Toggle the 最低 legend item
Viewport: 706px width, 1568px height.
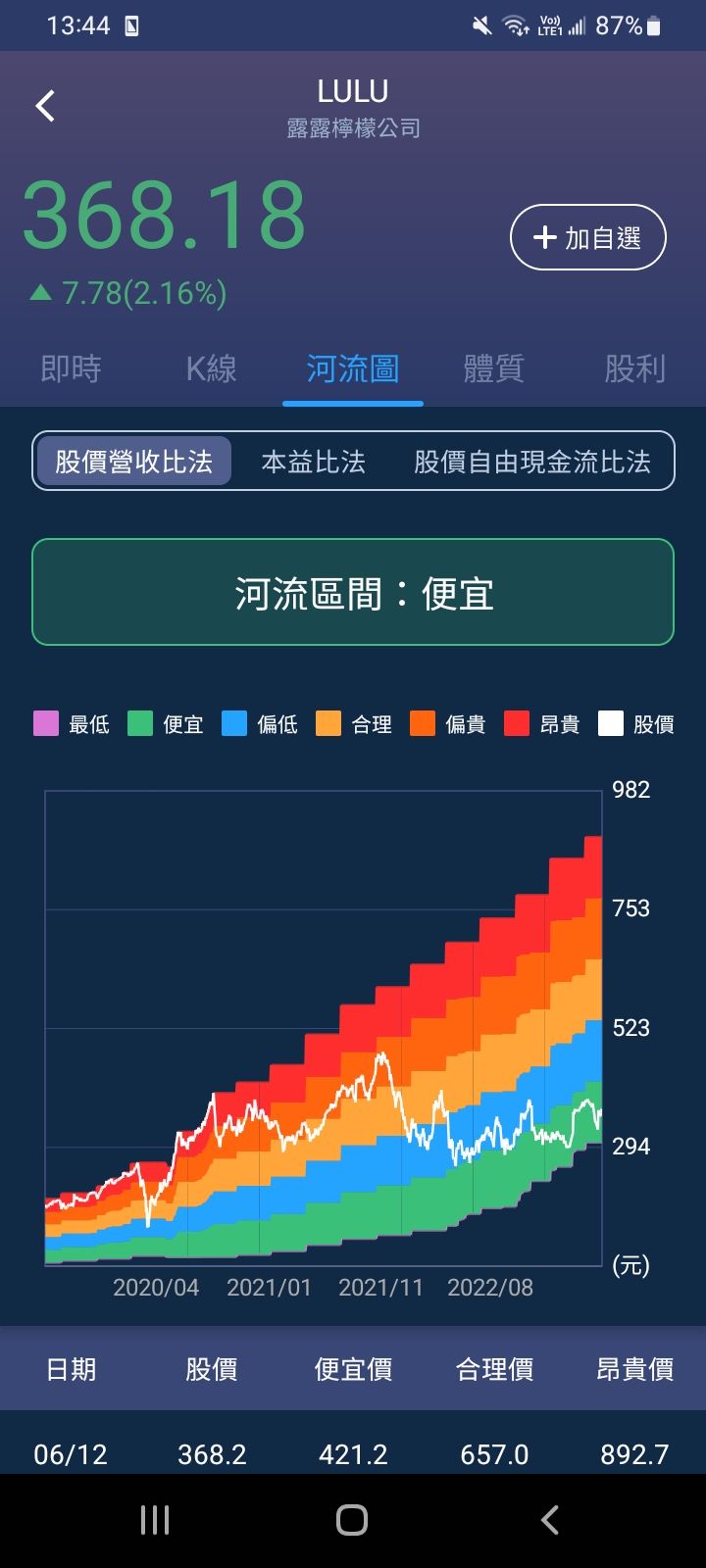[x=71, y=724]
